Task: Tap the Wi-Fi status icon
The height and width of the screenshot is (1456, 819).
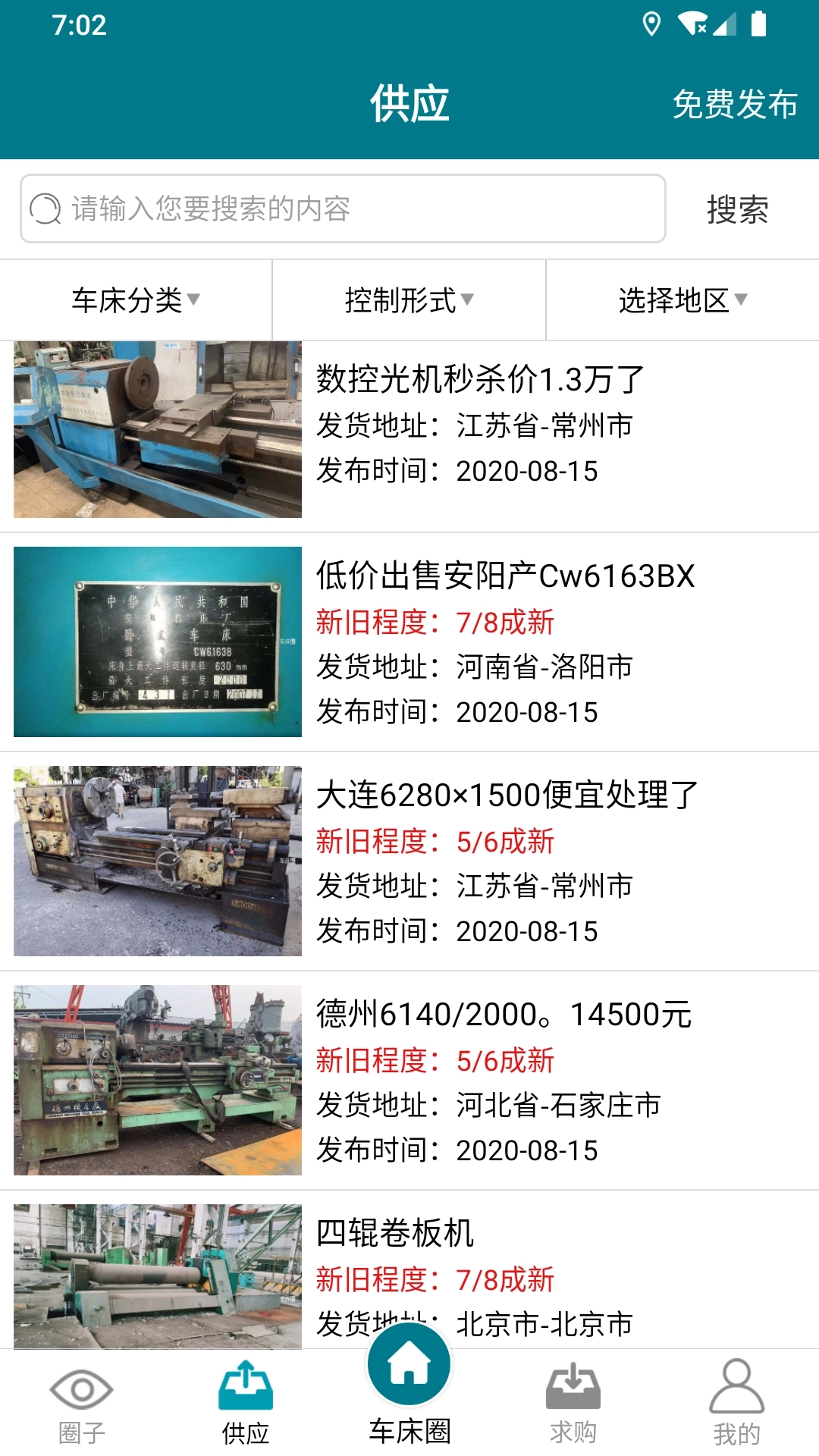Action: pos(692,24)
